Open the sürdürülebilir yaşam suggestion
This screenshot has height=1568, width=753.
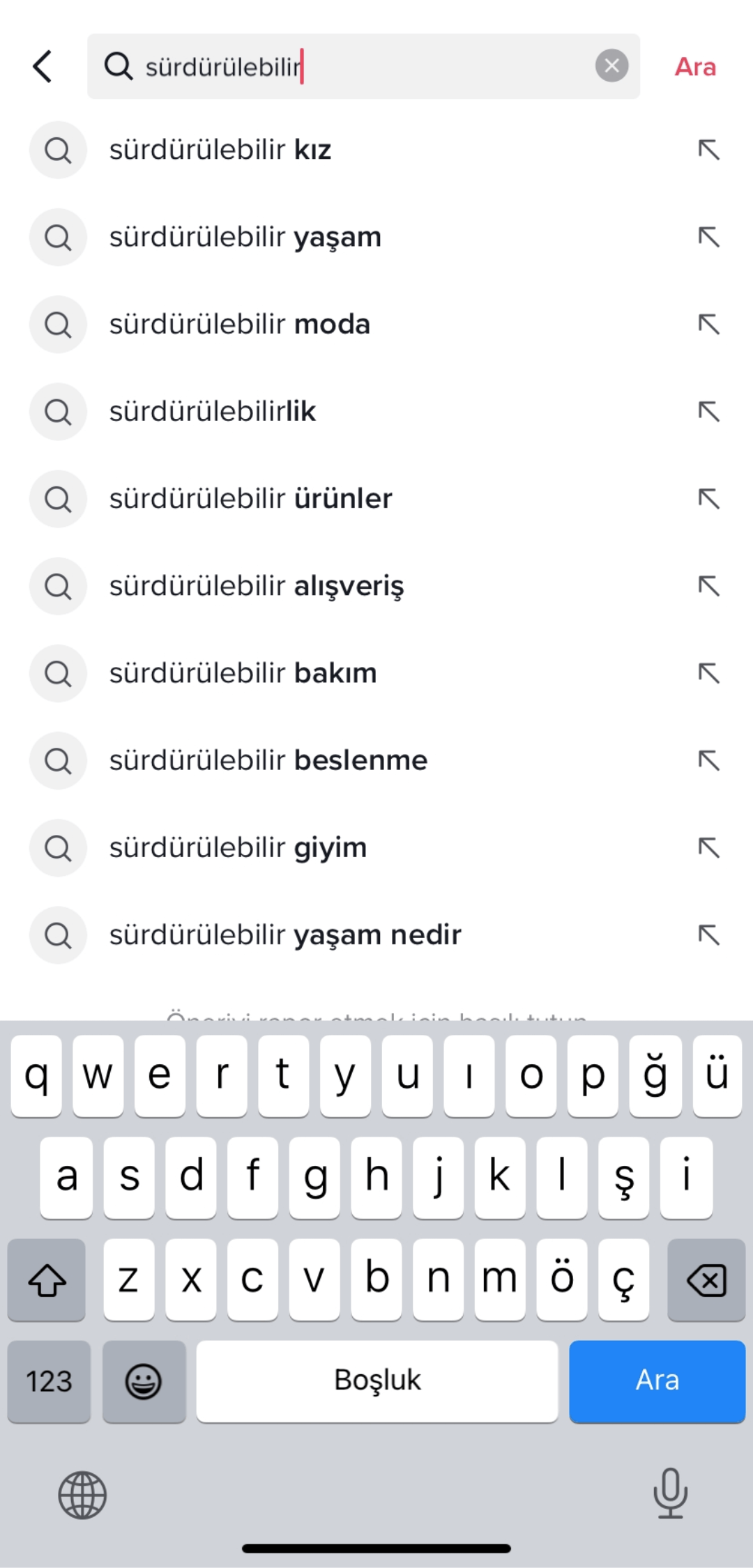tap(376, 237)
